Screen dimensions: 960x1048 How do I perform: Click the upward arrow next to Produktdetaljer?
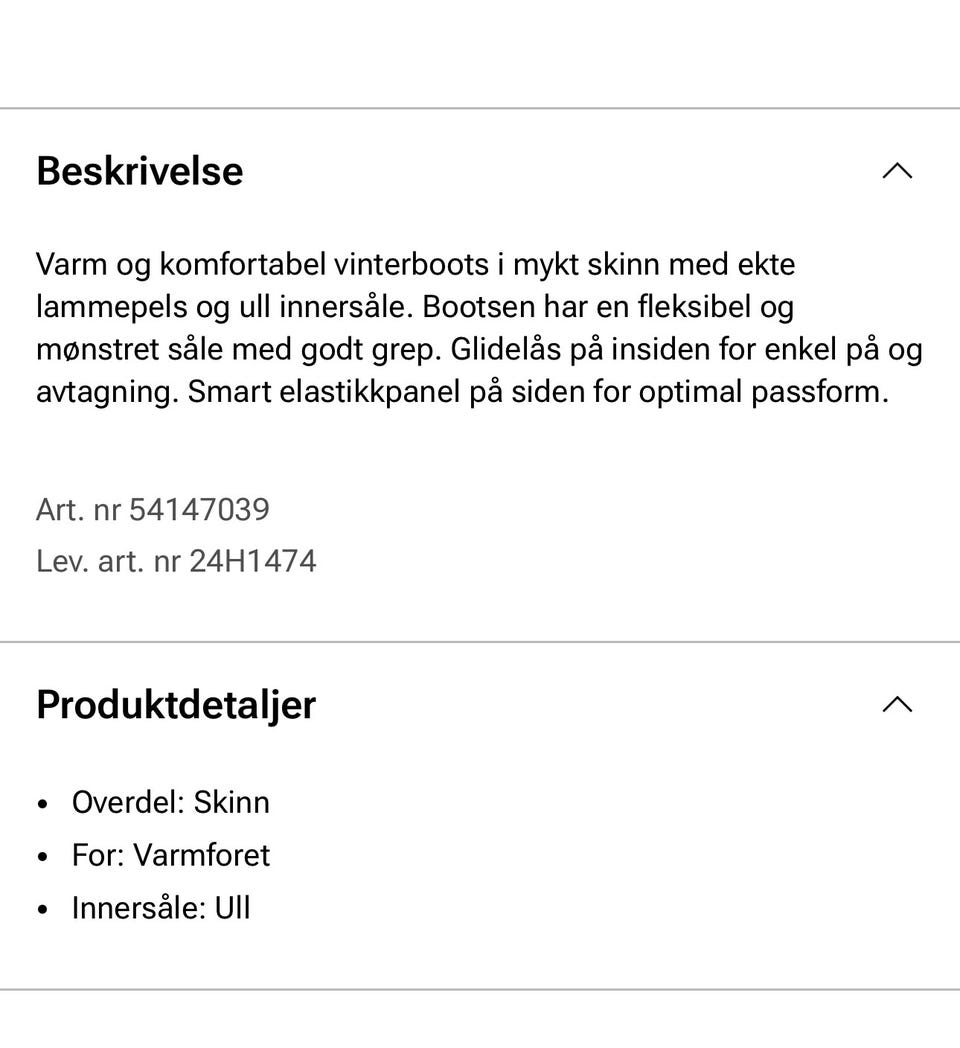pos(897,705)
